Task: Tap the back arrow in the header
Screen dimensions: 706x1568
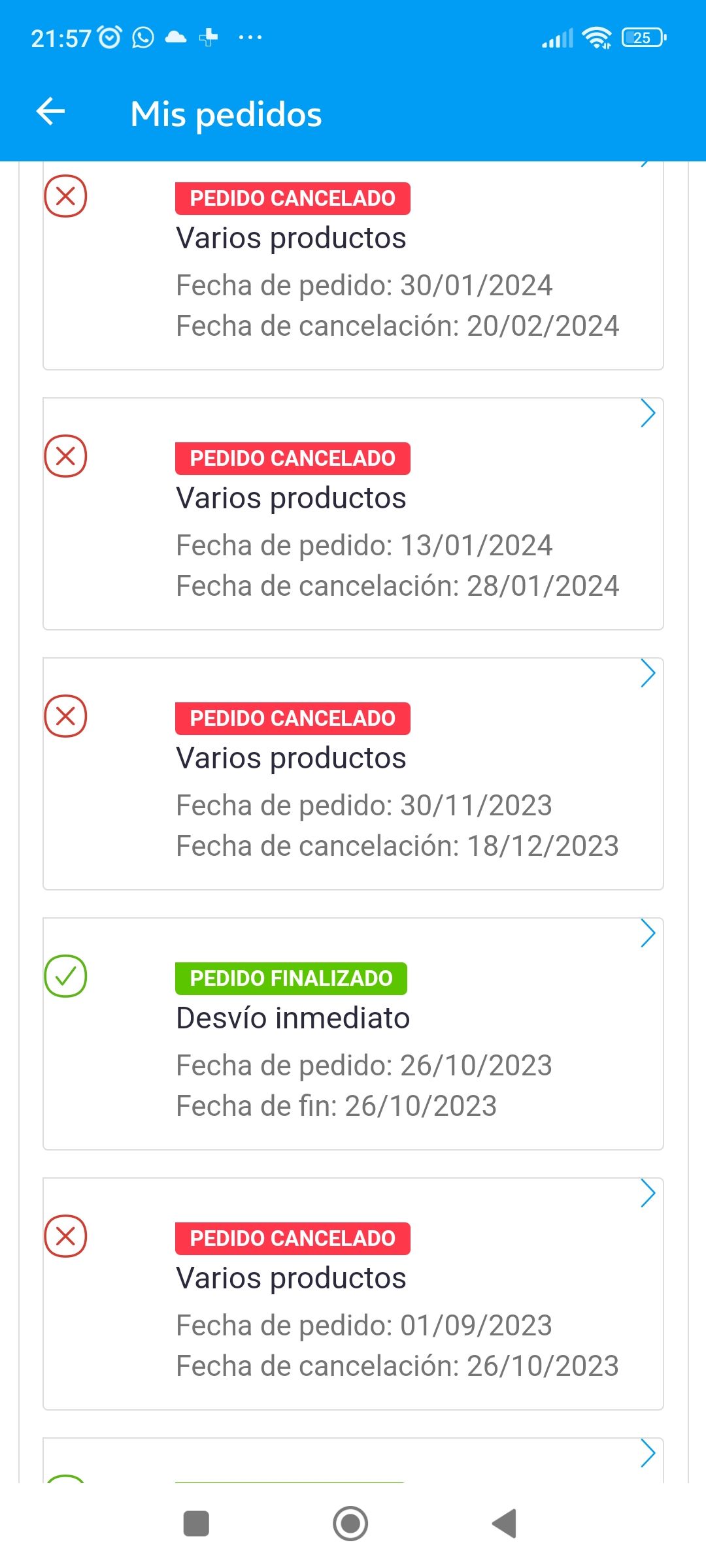Action: coord(50,112)
